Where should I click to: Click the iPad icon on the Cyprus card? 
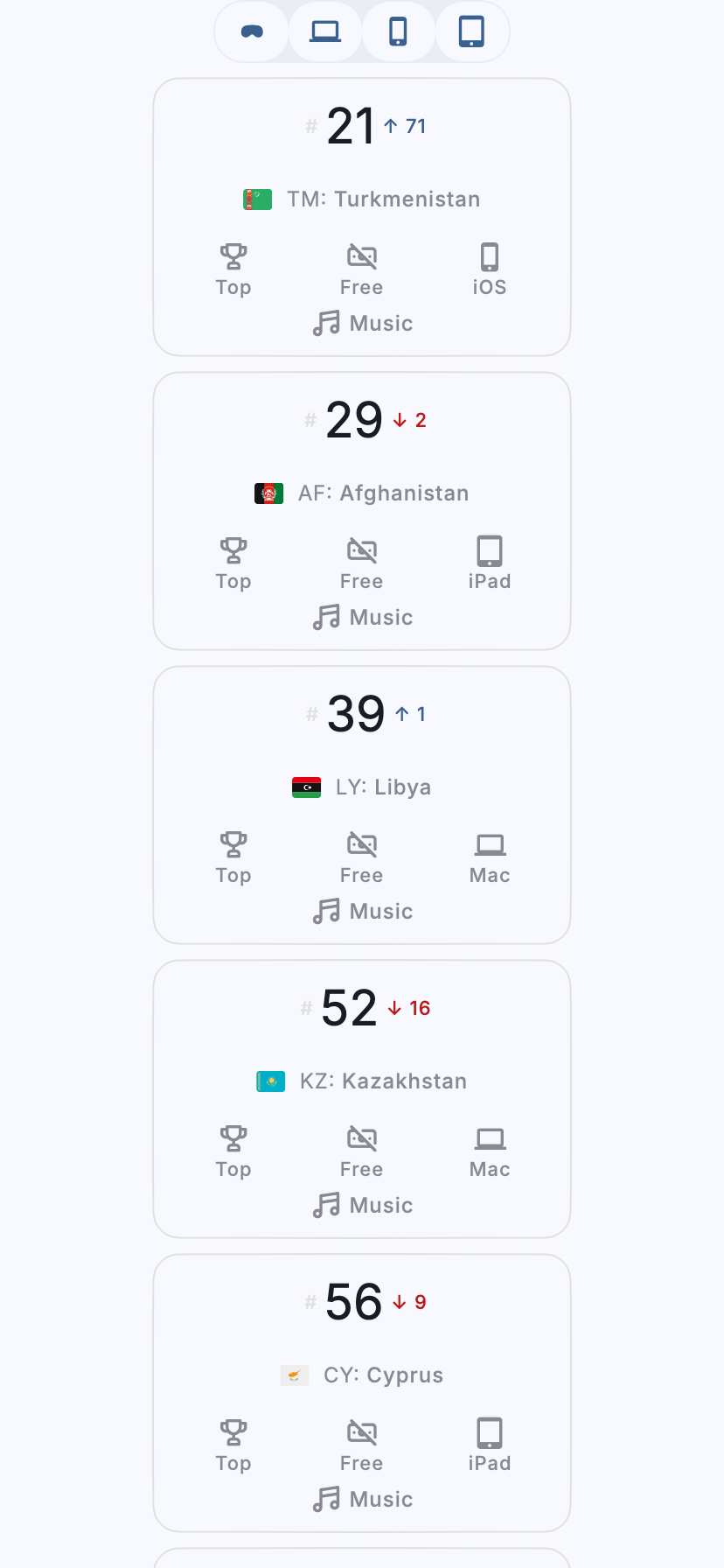pos(489,1431)
